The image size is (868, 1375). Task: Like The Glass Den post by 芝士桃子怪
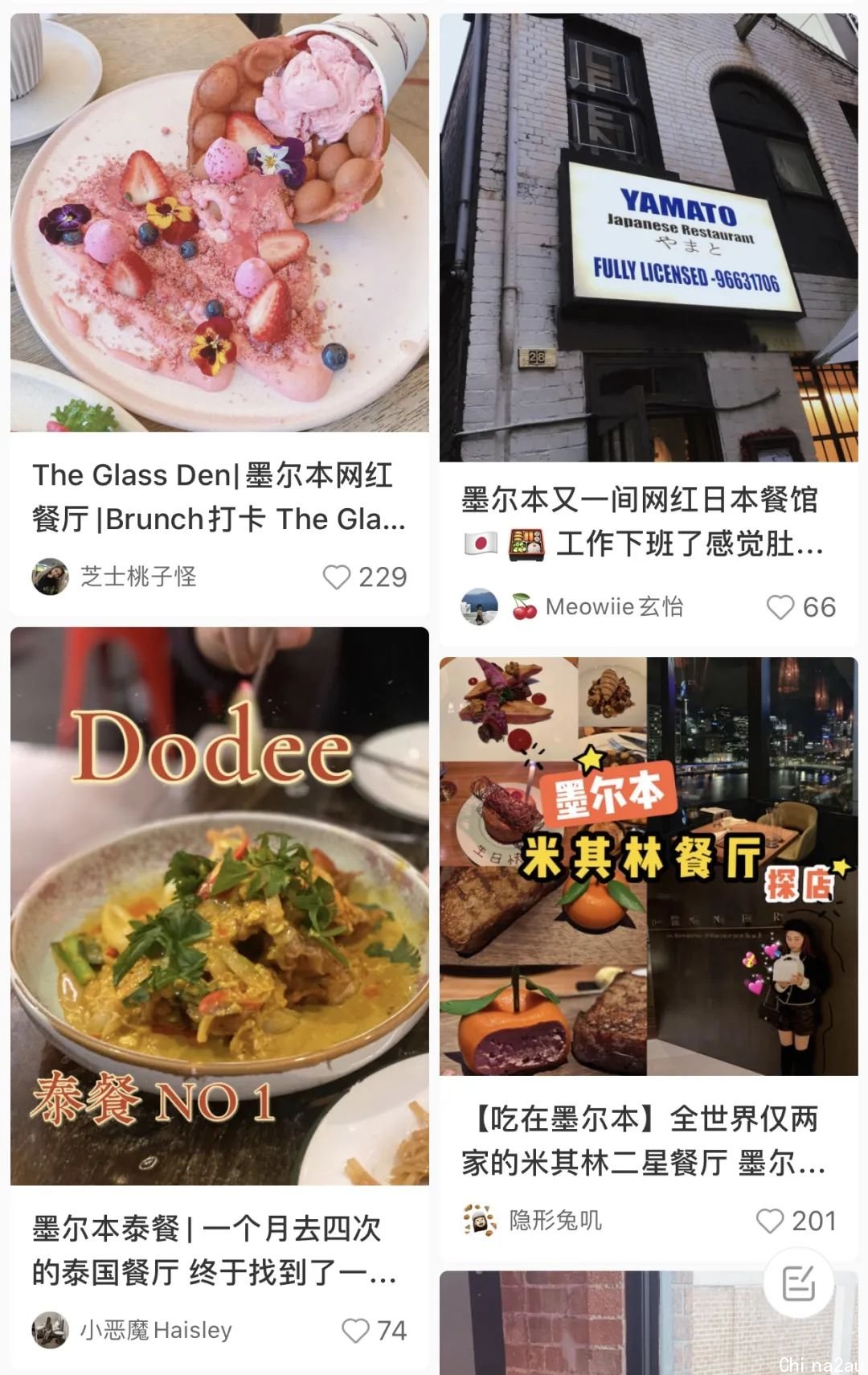pyautogui.click(x=337, y=577)
